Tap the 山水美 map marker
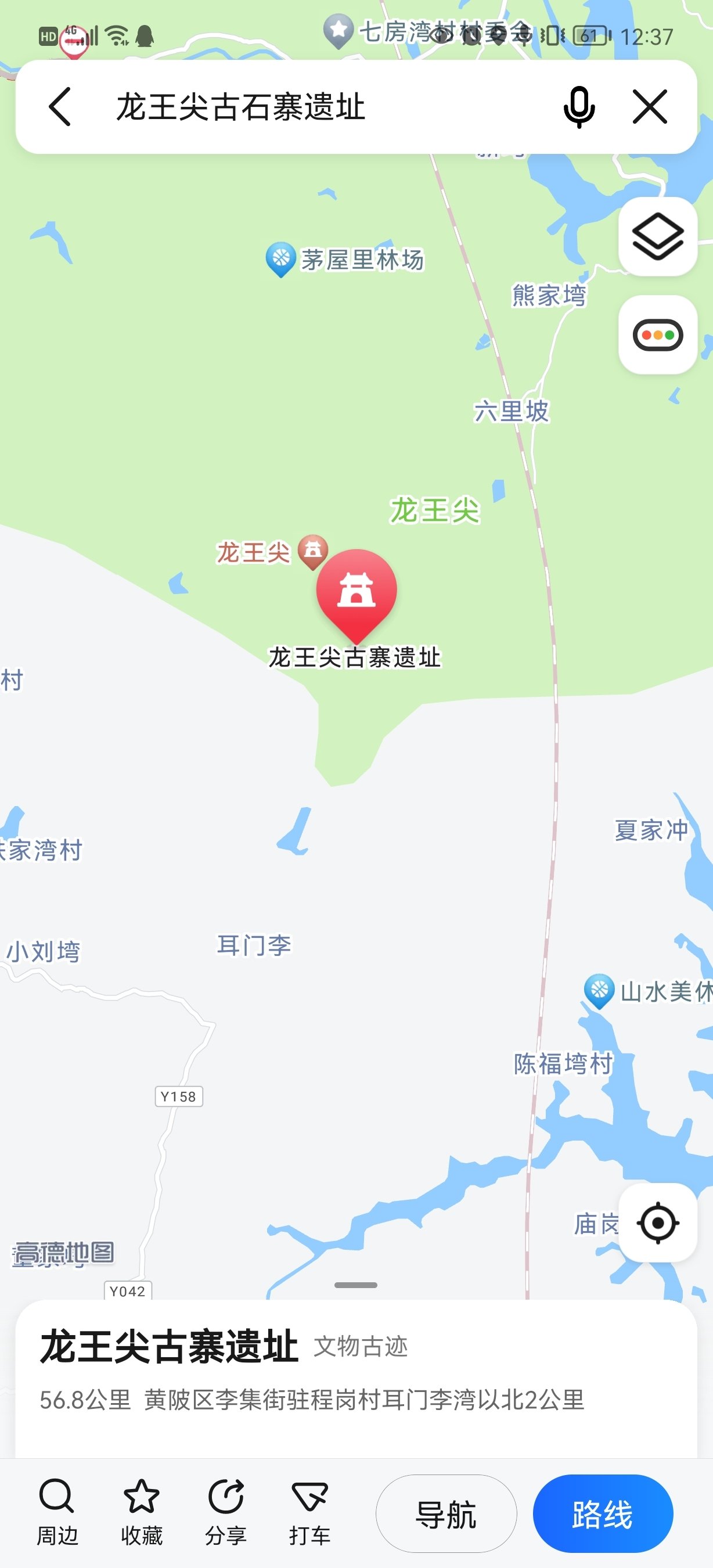Screen dimensions: 713x1568 point(599,990)
